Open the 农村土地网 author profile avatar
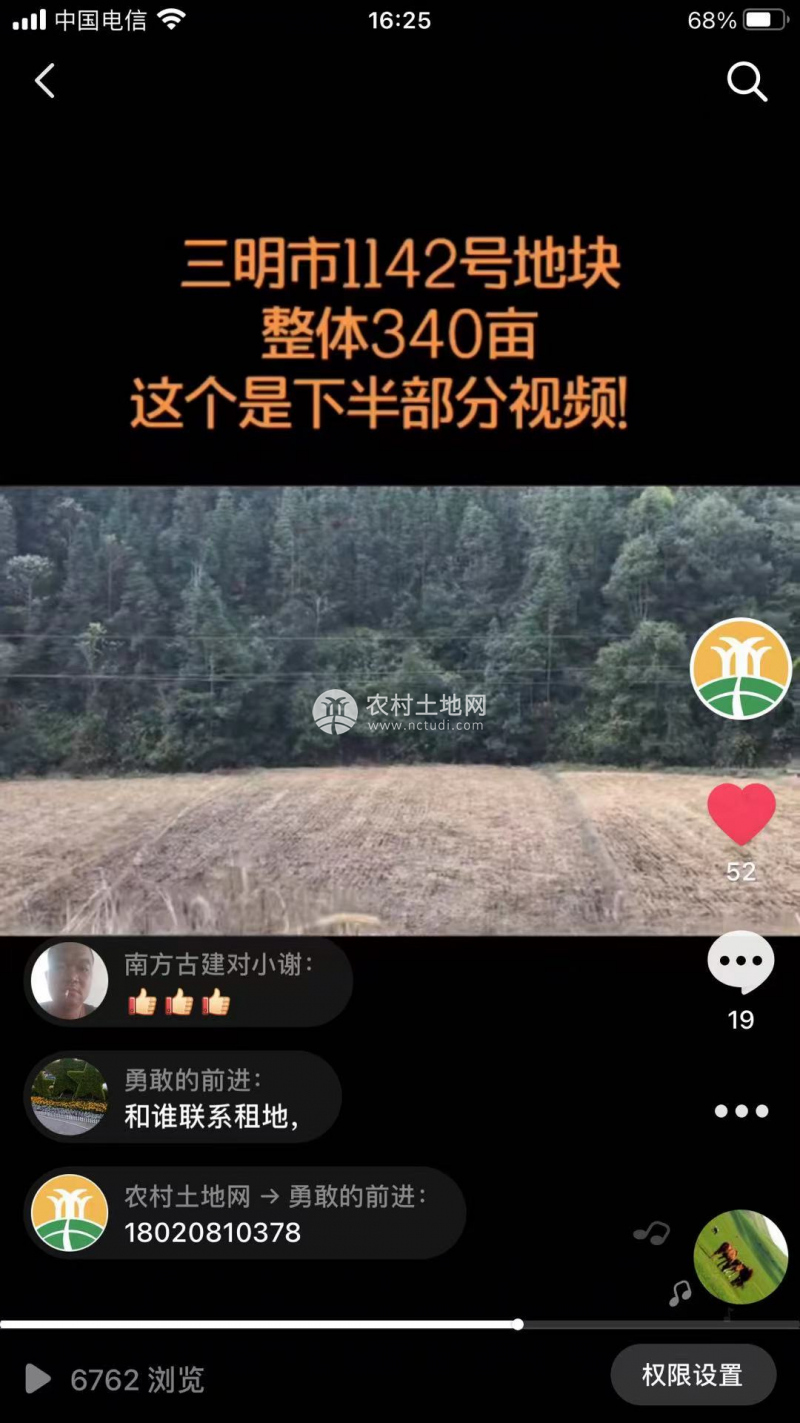Viewport: 800px width, 1423px height. (741, 668)
